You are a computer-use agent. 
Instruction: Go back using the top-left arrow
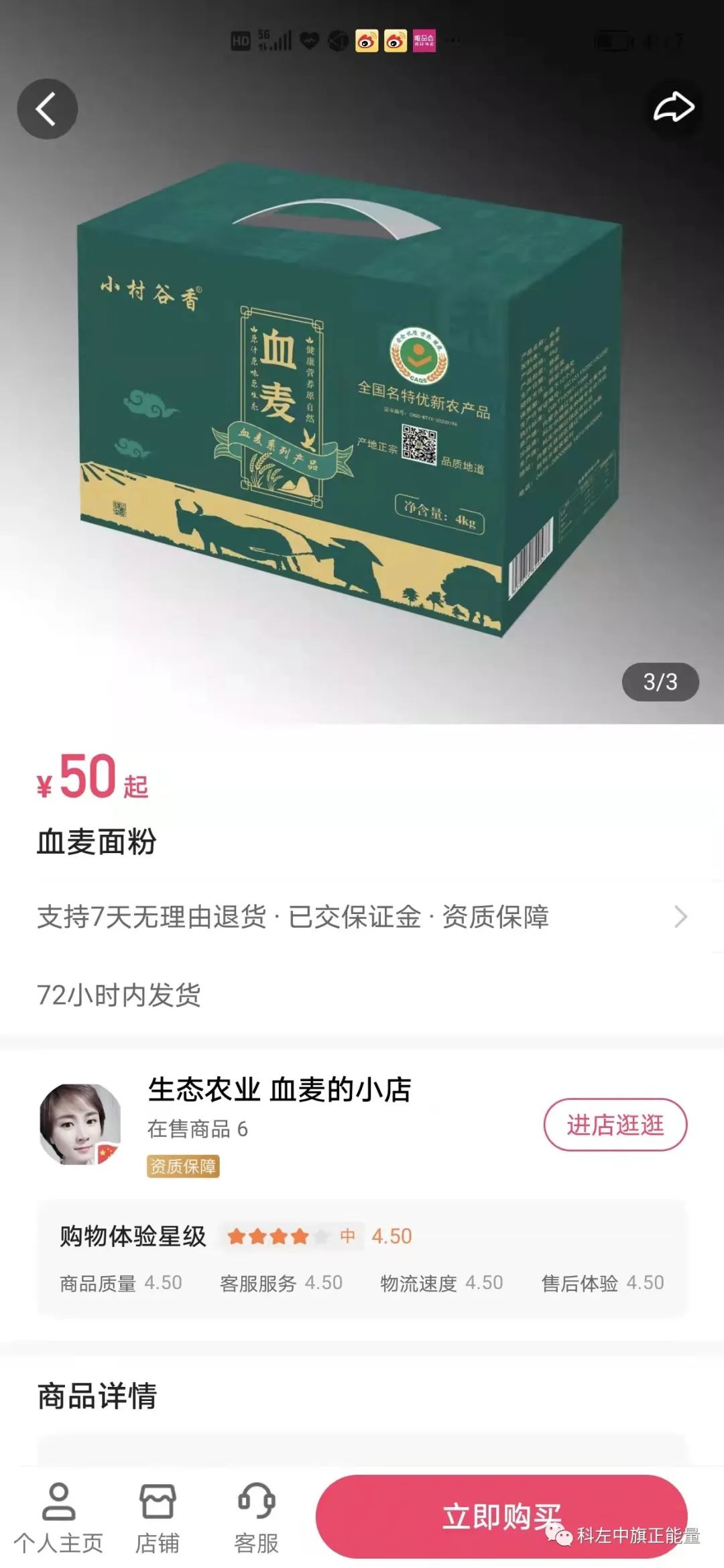(47, 109)
